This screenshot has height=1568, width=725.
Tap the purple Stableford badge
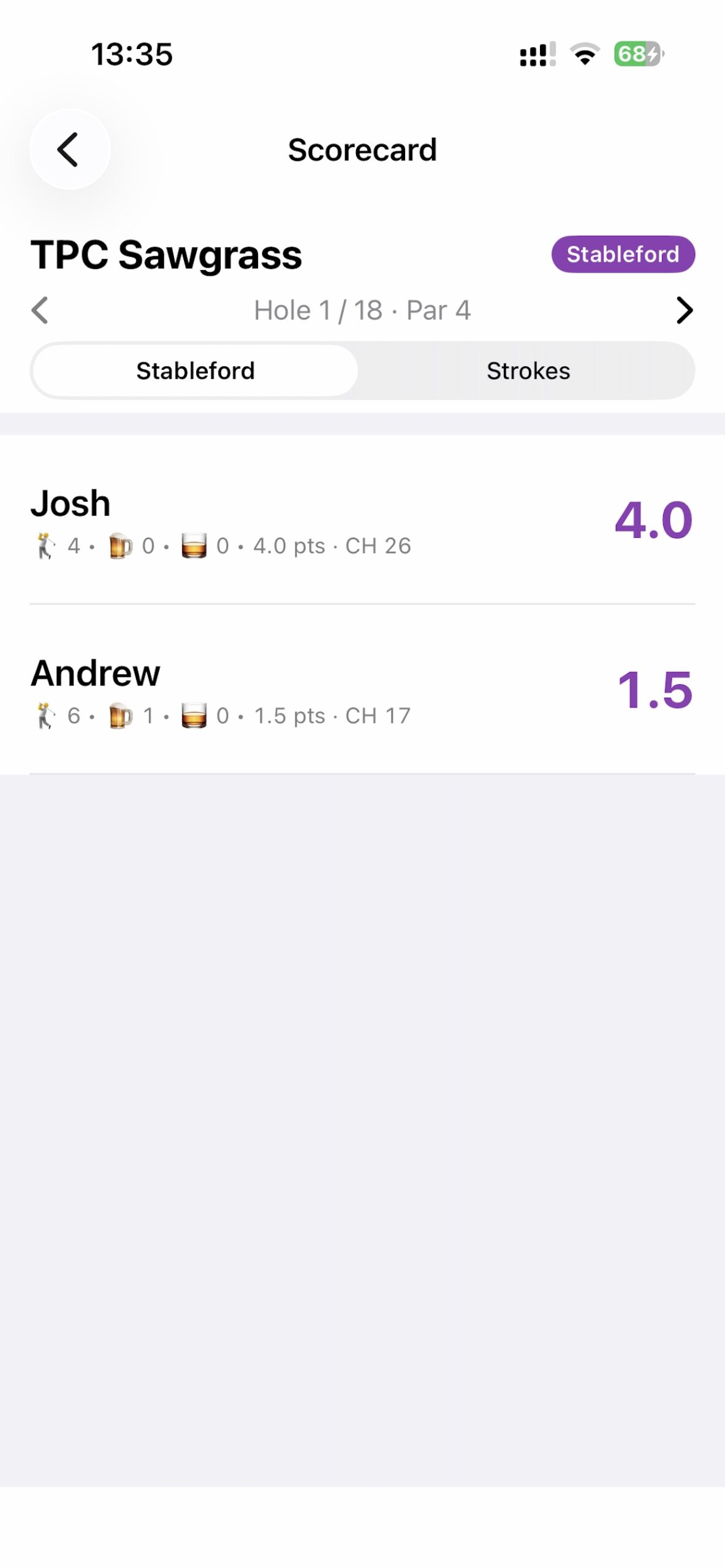tap(622, 254)
